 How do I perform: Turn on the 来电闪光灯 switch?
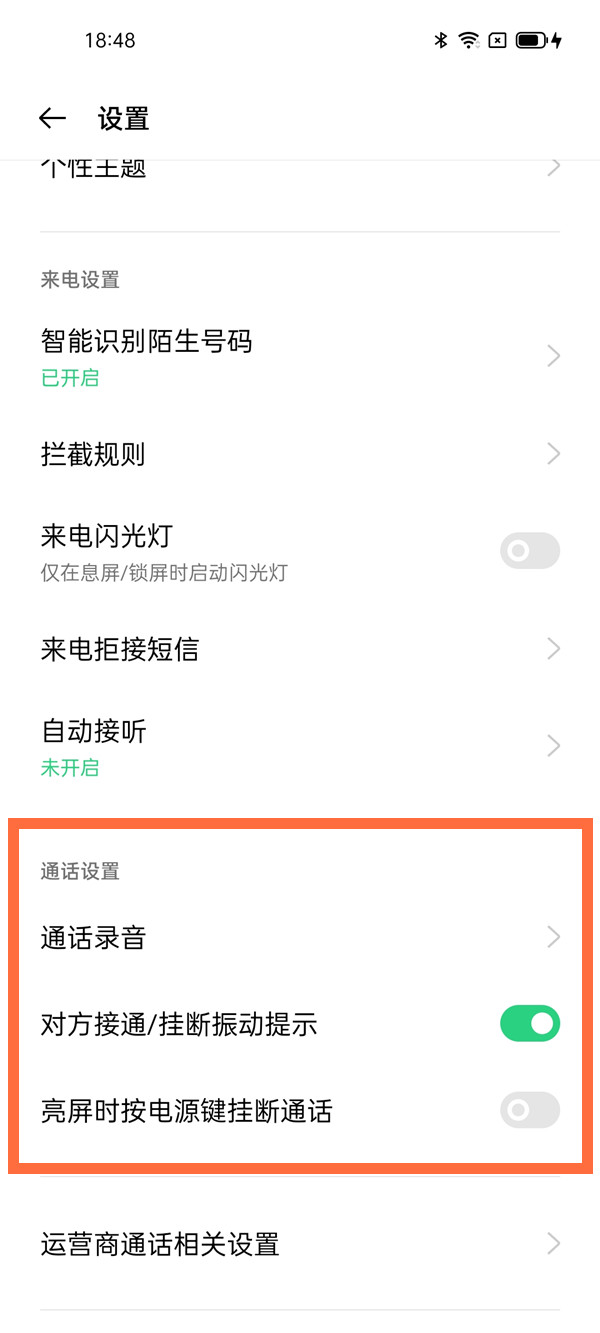tap(529, 551)
